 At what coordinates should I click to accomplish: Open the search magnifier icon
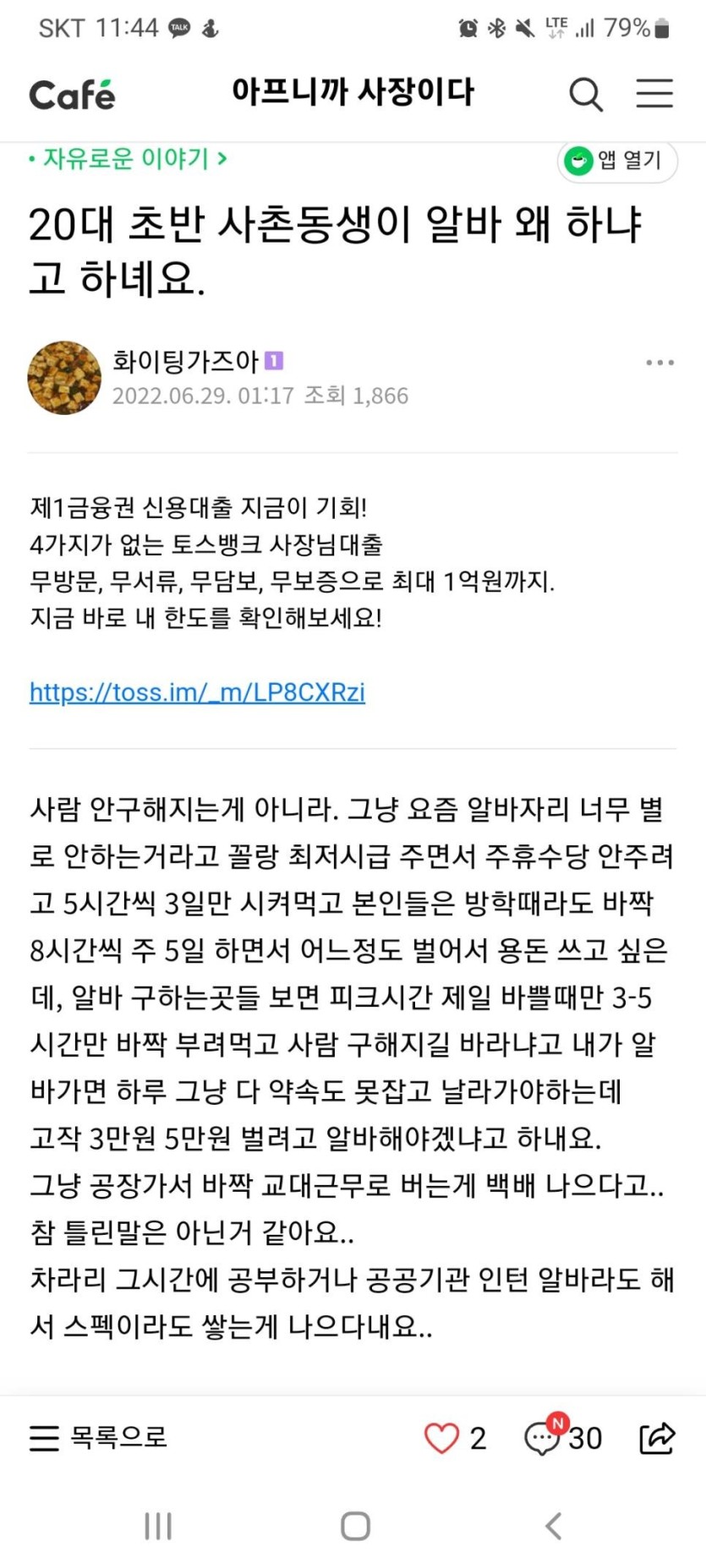coord(585,94)
